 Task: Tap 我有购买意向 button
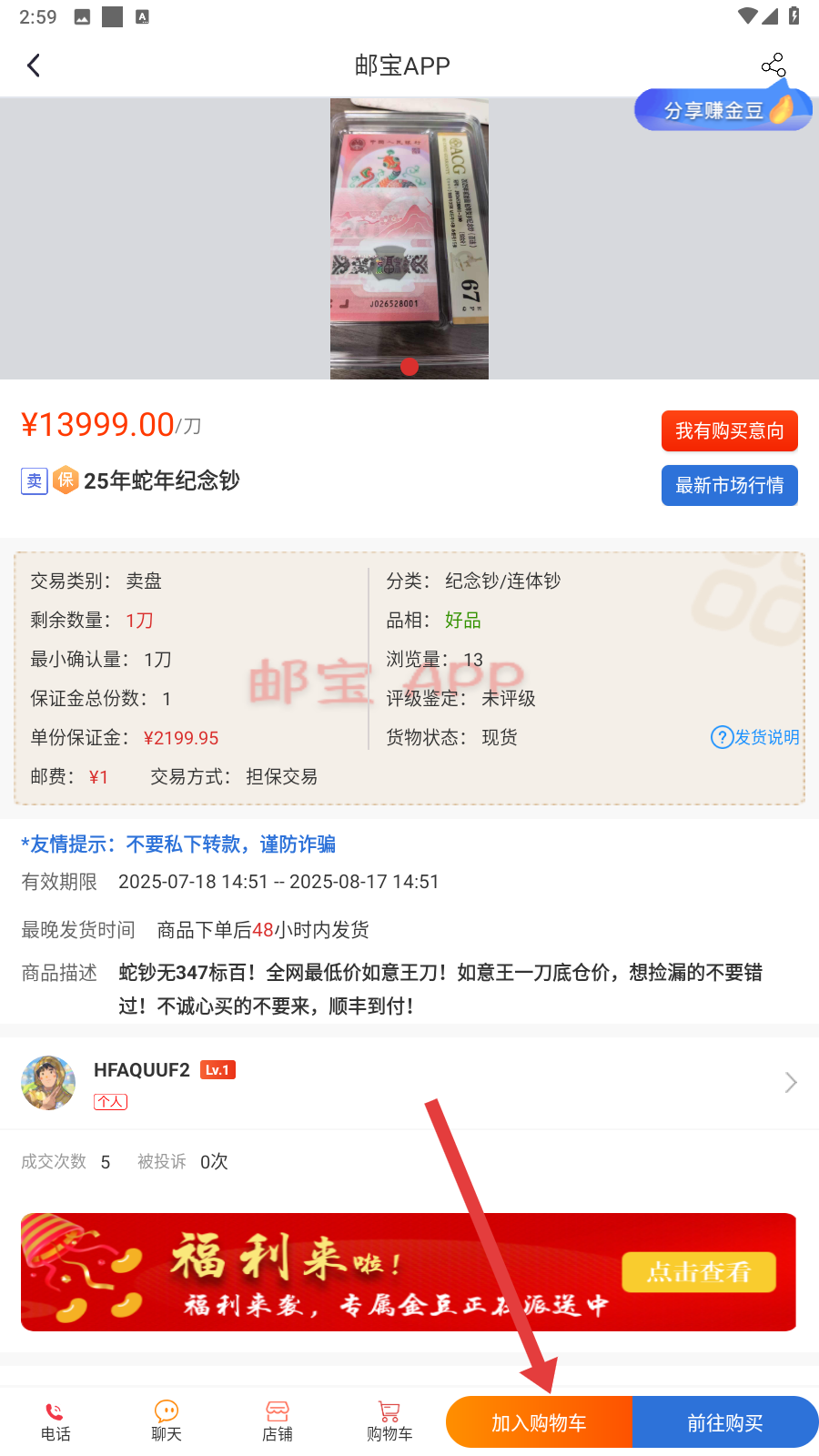730,431
